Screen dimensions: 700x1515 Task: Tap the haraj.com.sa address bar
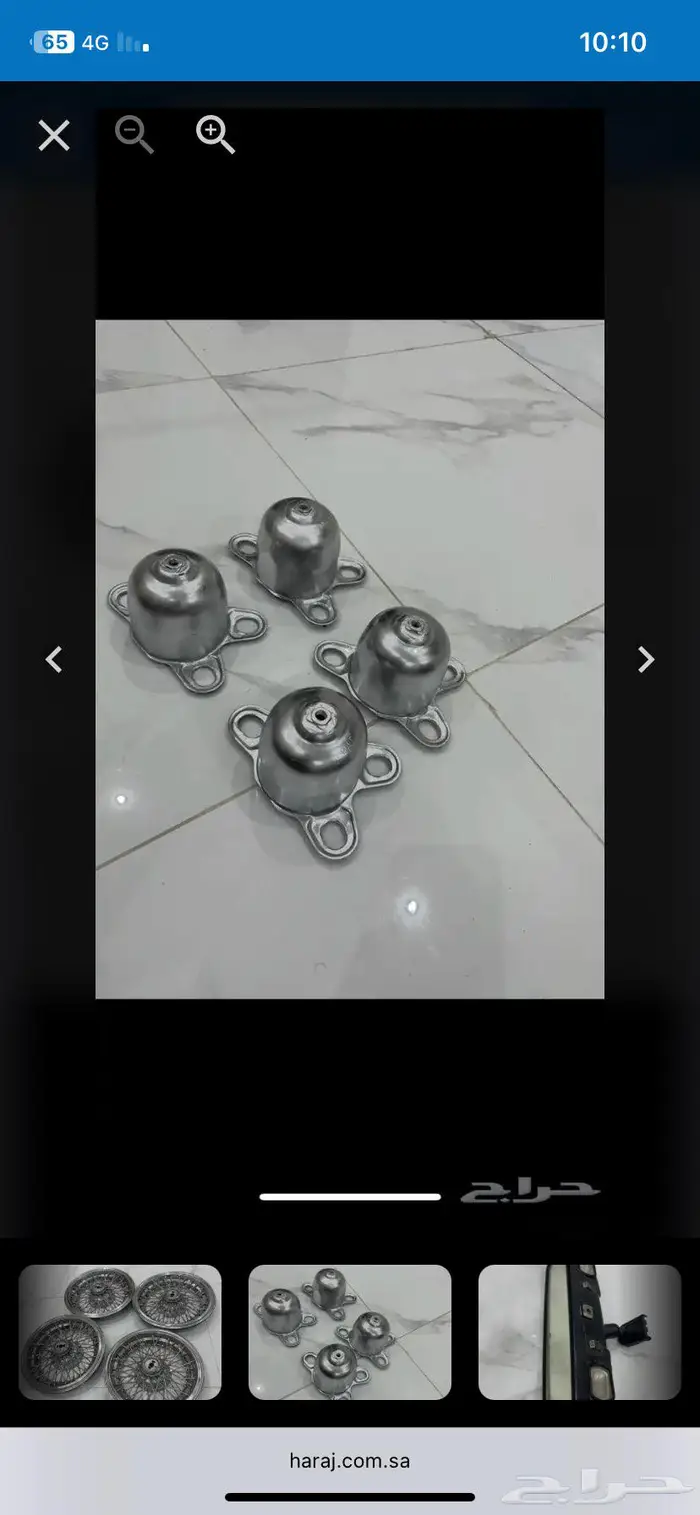(x=350, y=1460)
